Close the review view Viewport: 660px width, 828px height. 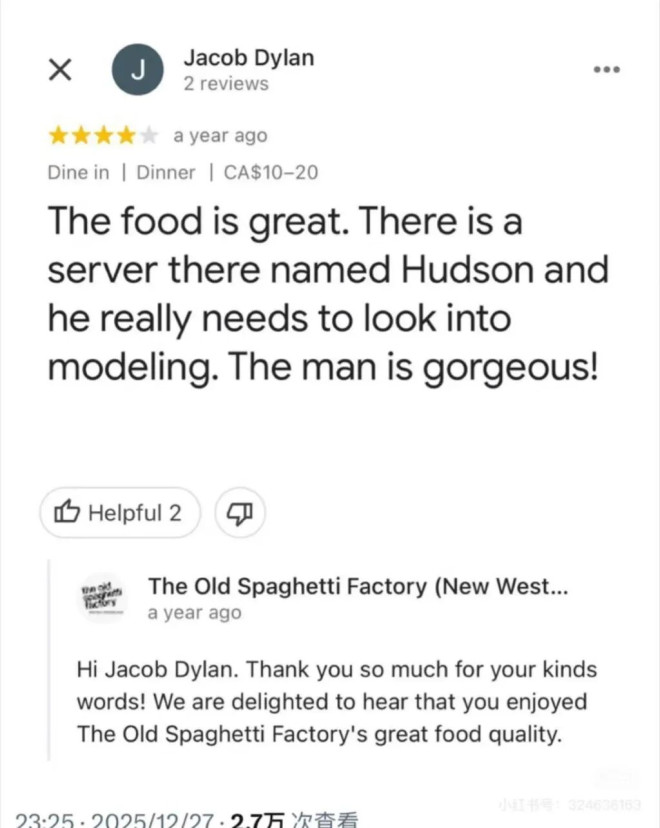pos(60,70)
